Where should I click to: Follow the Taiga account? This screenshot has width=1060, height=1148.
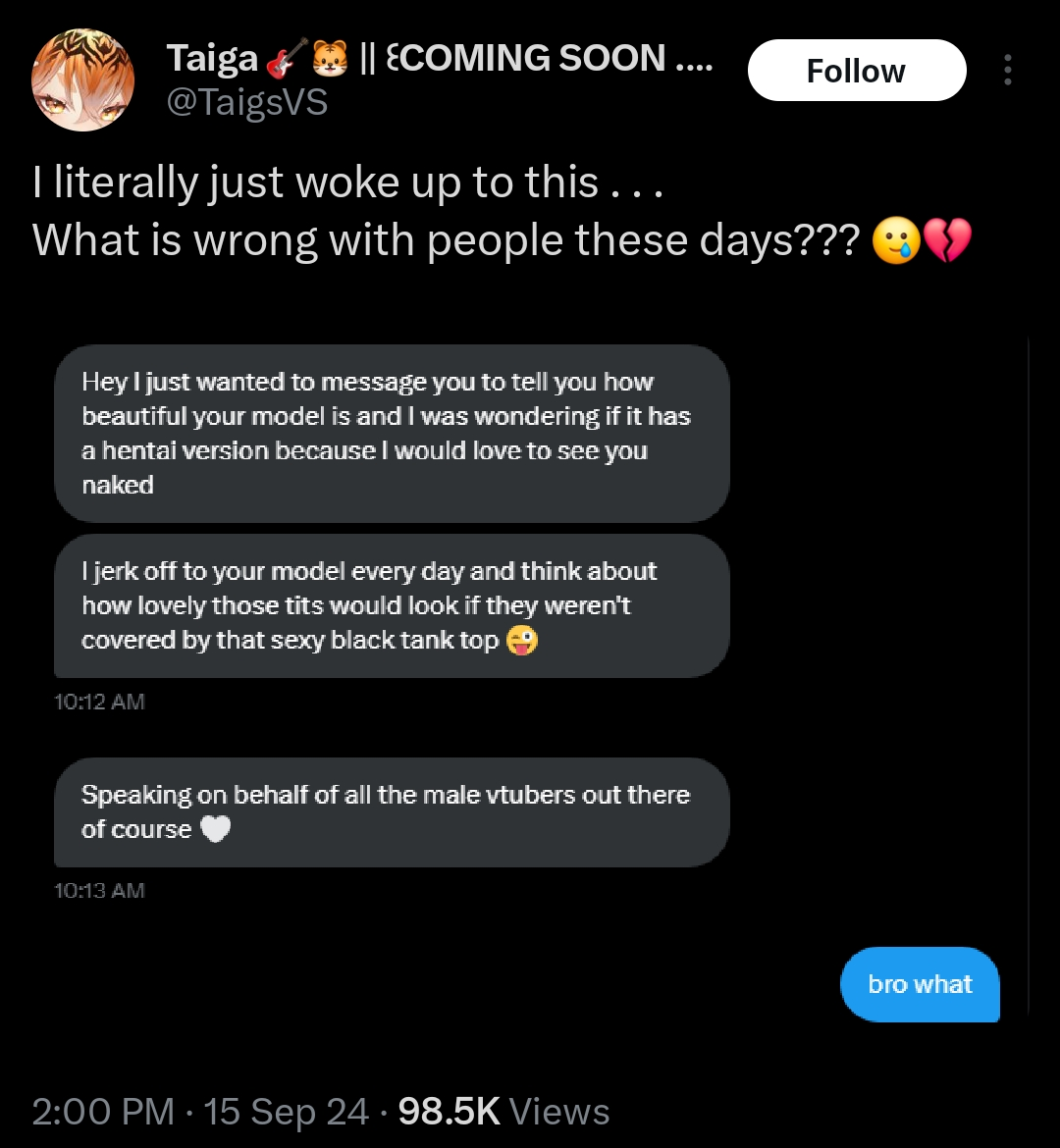(856, 71)
